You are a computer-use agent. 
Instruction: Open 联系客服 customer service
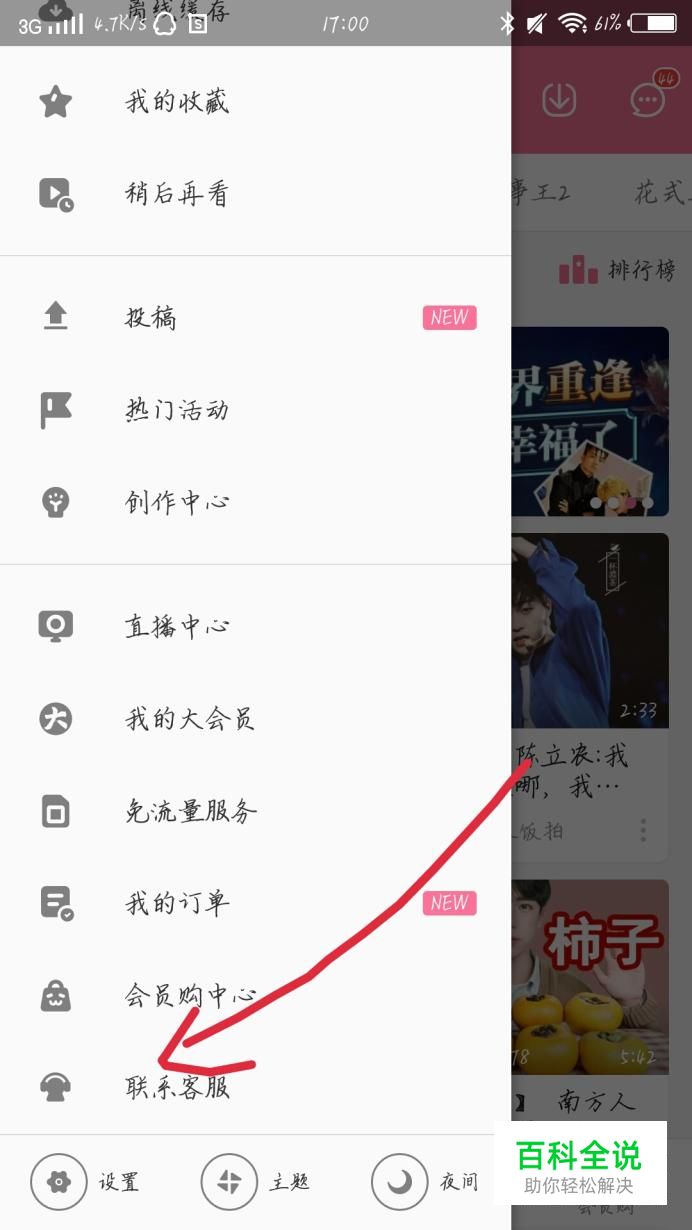click(255, 1087)
